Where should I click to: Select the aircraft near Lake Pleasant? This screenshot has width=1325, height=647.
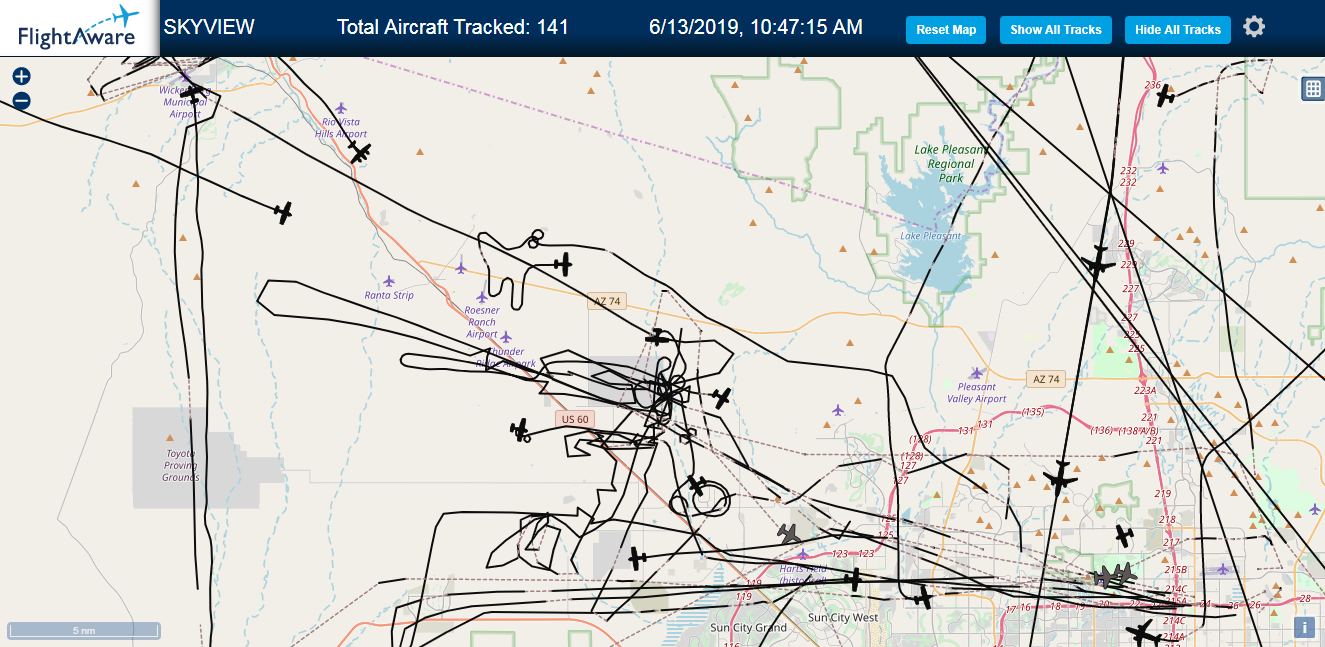click(1098, 262)
